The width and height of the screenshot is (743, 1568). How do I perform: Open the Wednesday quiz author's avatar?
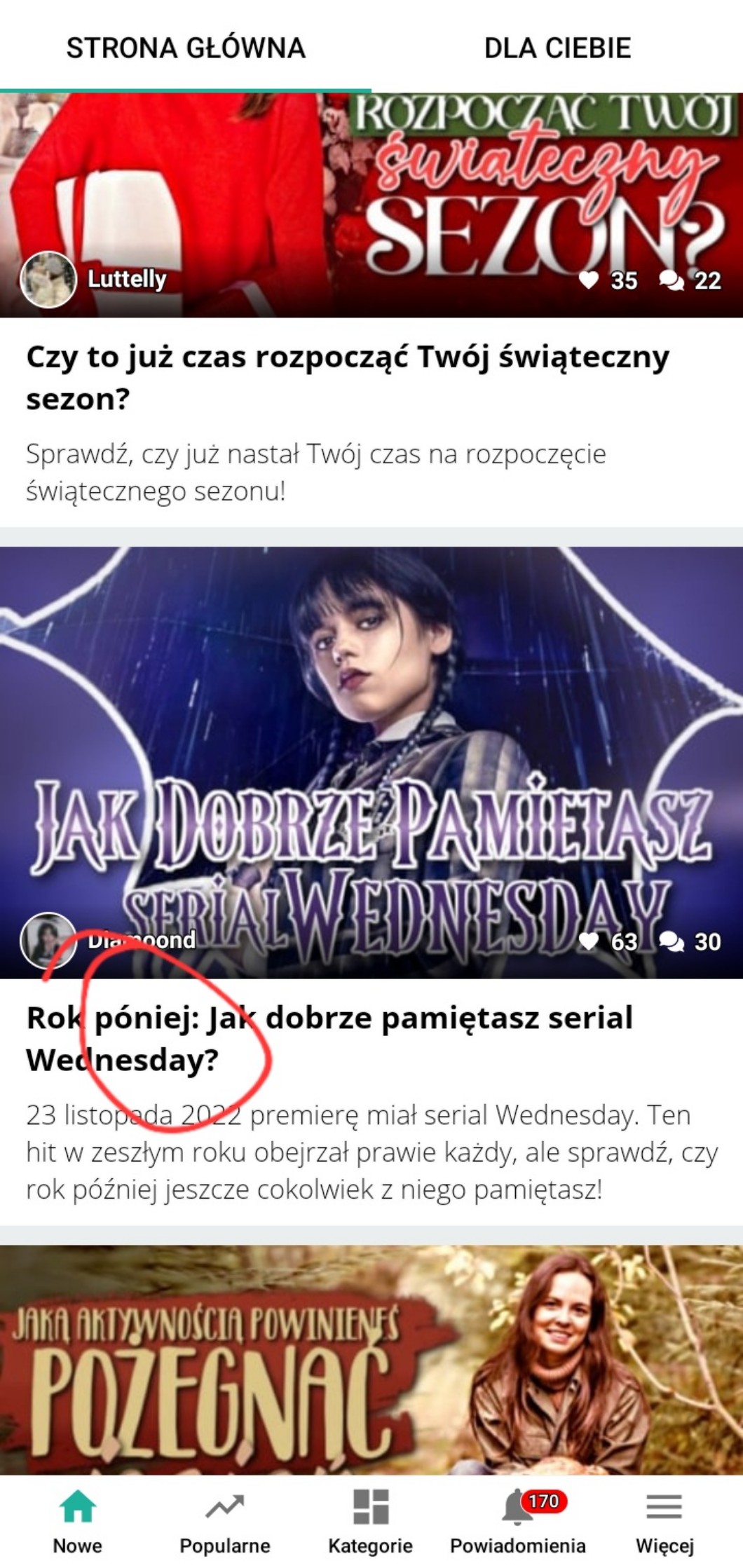point(48,941)
